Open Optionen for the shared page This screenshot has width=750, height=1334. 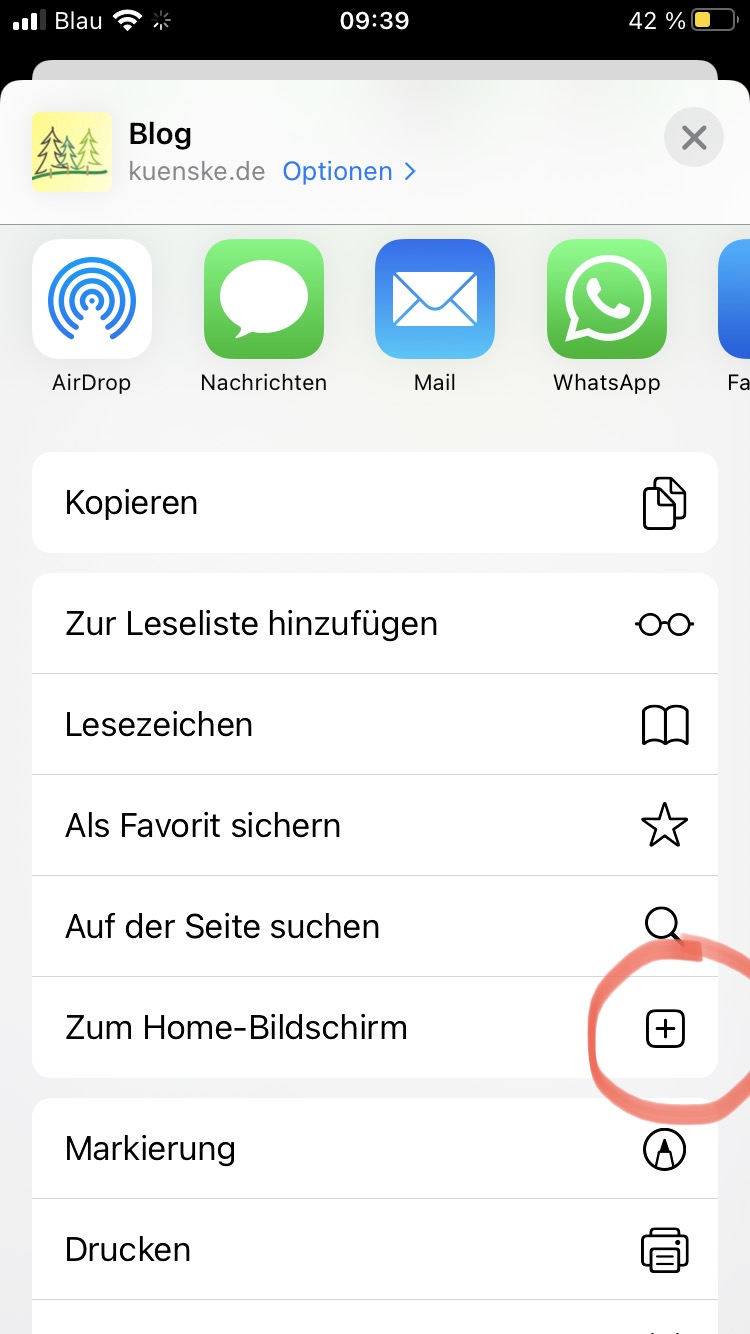point(348,171)
